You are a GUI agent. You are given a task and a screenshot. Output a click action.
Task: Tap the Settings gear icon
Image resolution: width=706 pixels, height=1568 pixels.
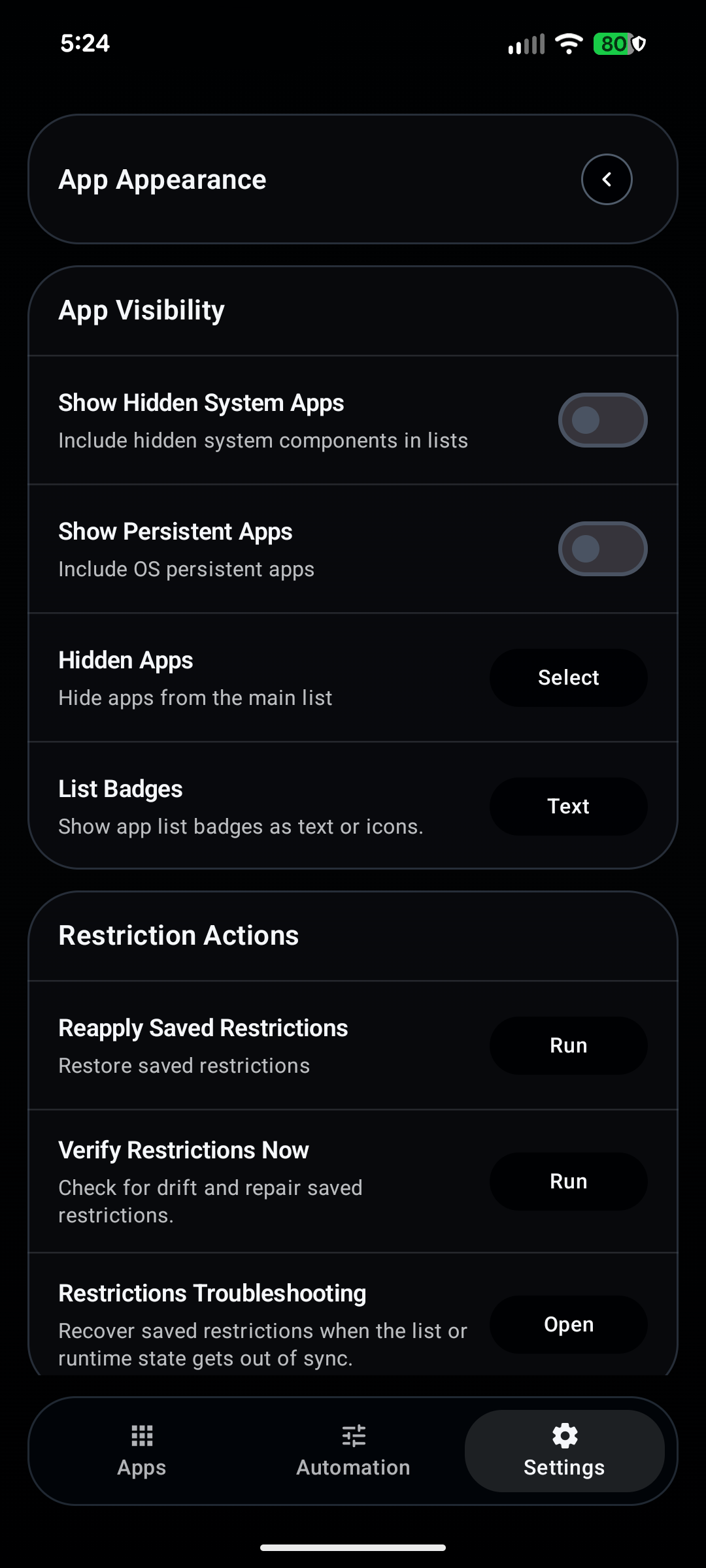[564, 1436]
